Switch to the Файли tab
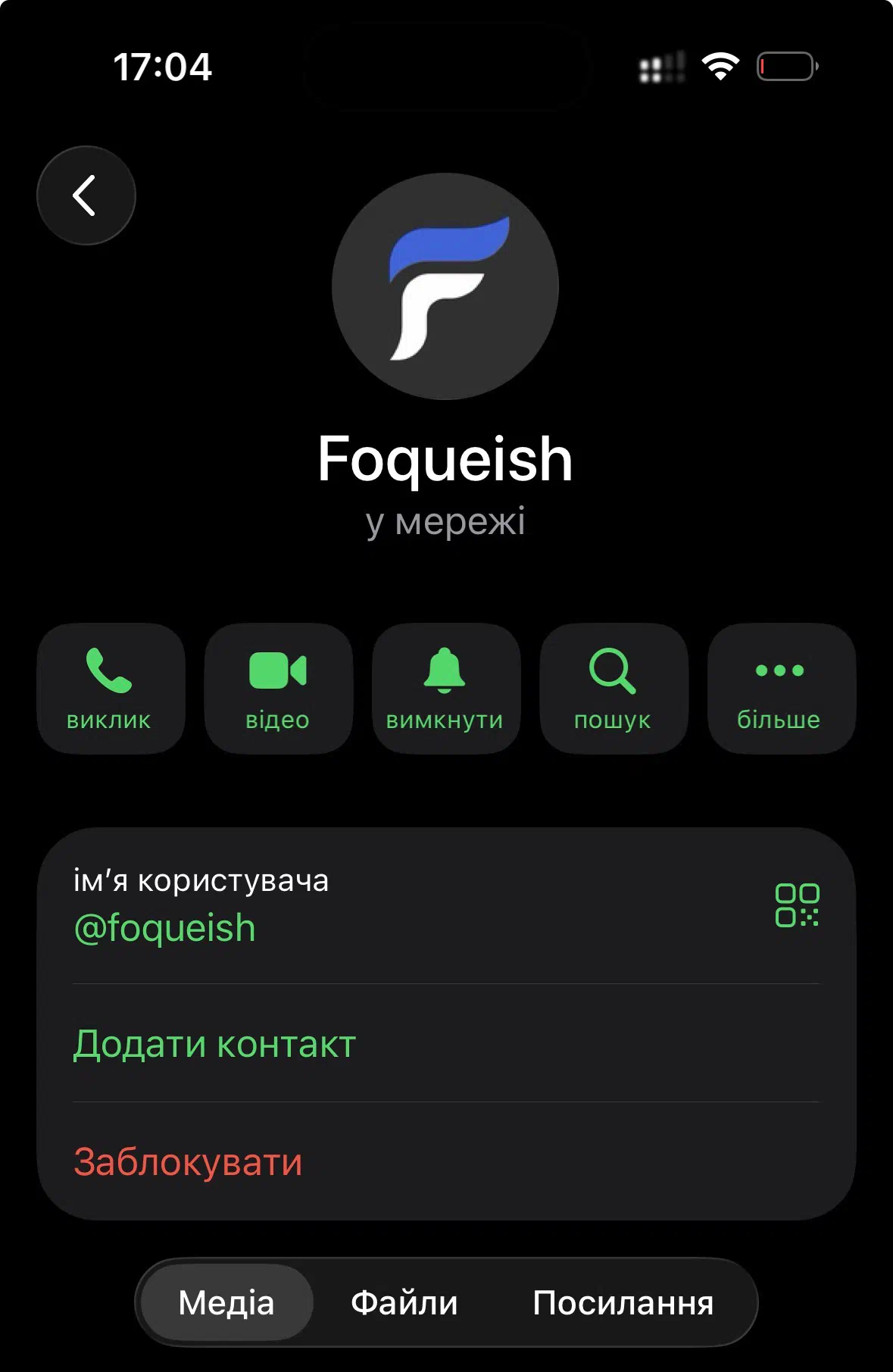Image resolution: width=893 pixels, height=1372 pixels. click(404, 1303)
